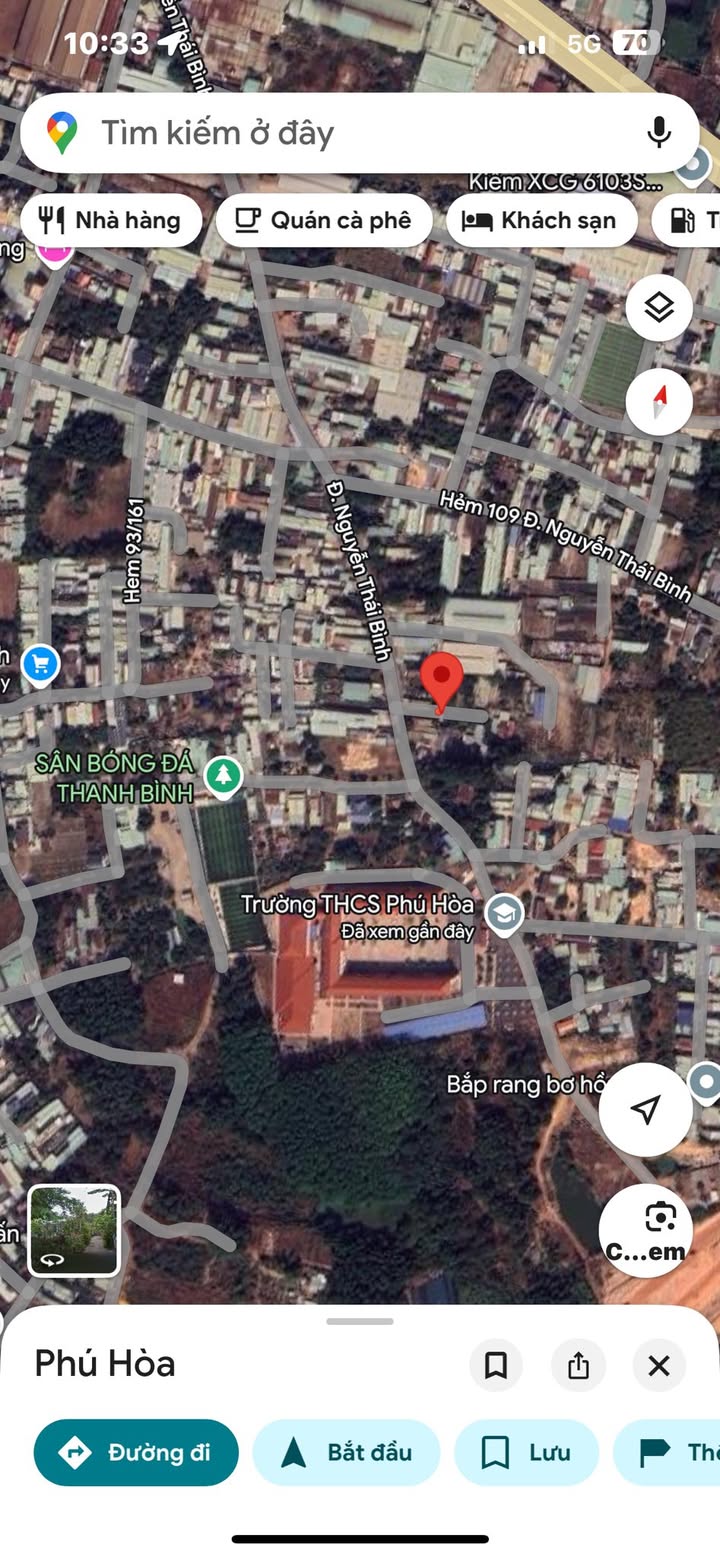Get directions with "Đường đi"

pos(136,1452)
